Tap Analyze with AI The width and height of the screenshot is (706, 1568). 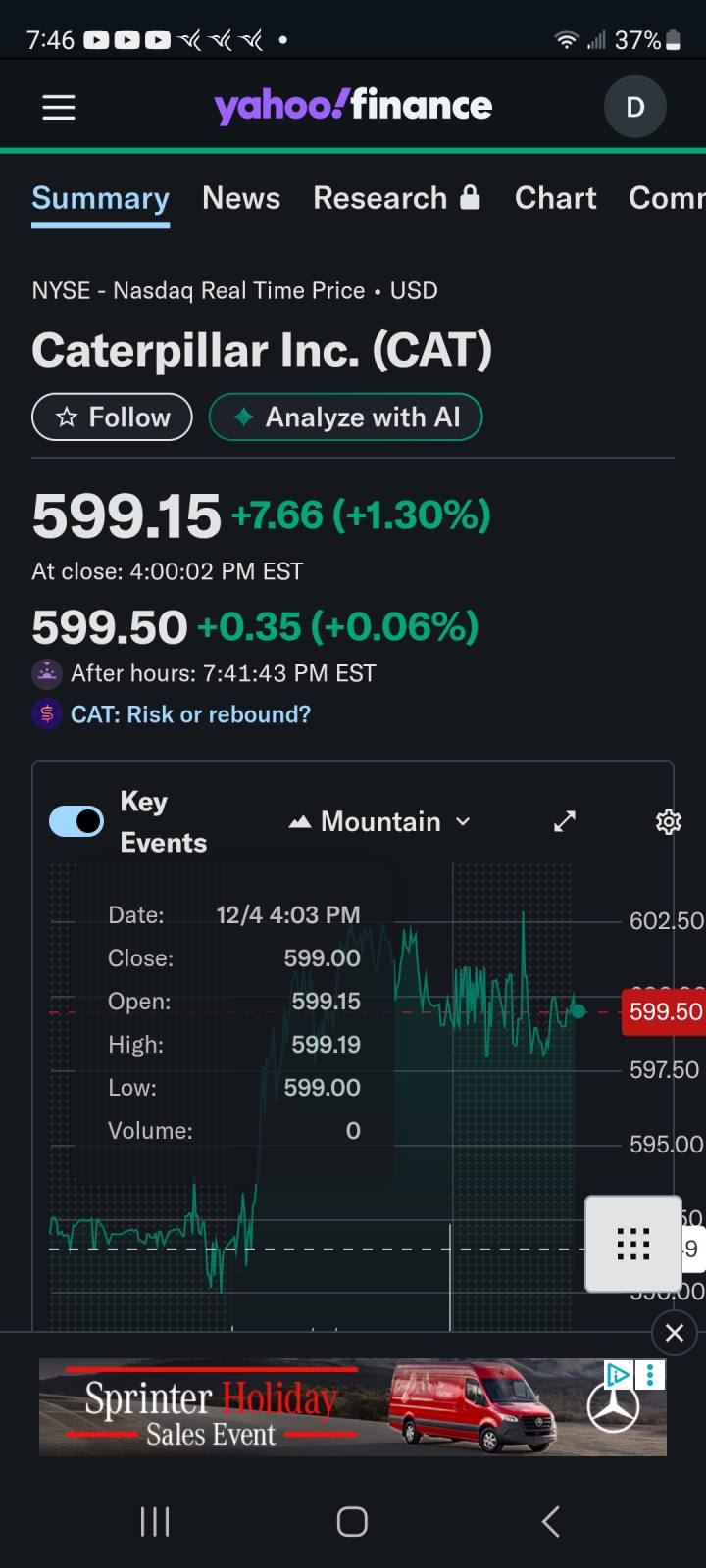coord(345,417)
